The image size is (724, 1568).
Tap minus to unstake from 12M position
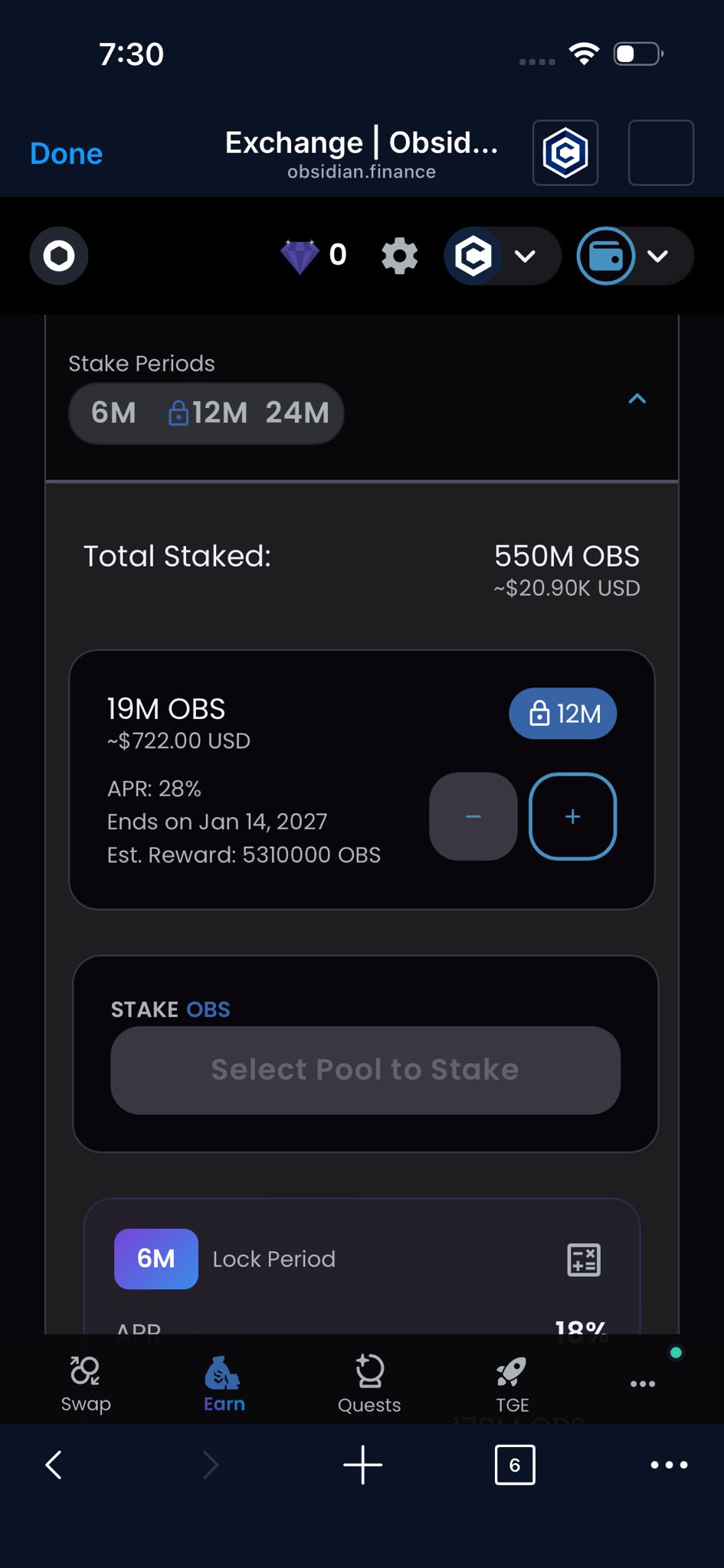point(473,816)
